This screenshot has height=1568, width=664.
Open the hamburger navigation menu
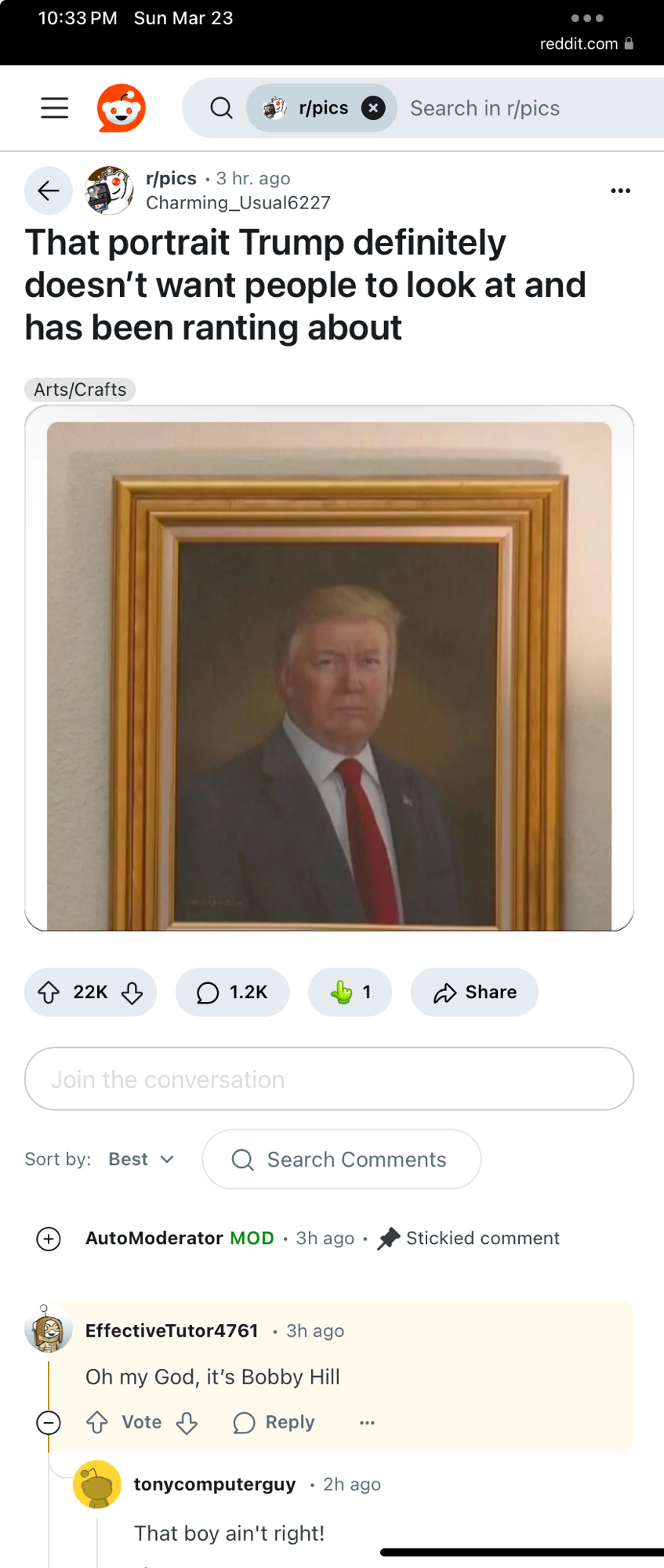tap(55, 108)
